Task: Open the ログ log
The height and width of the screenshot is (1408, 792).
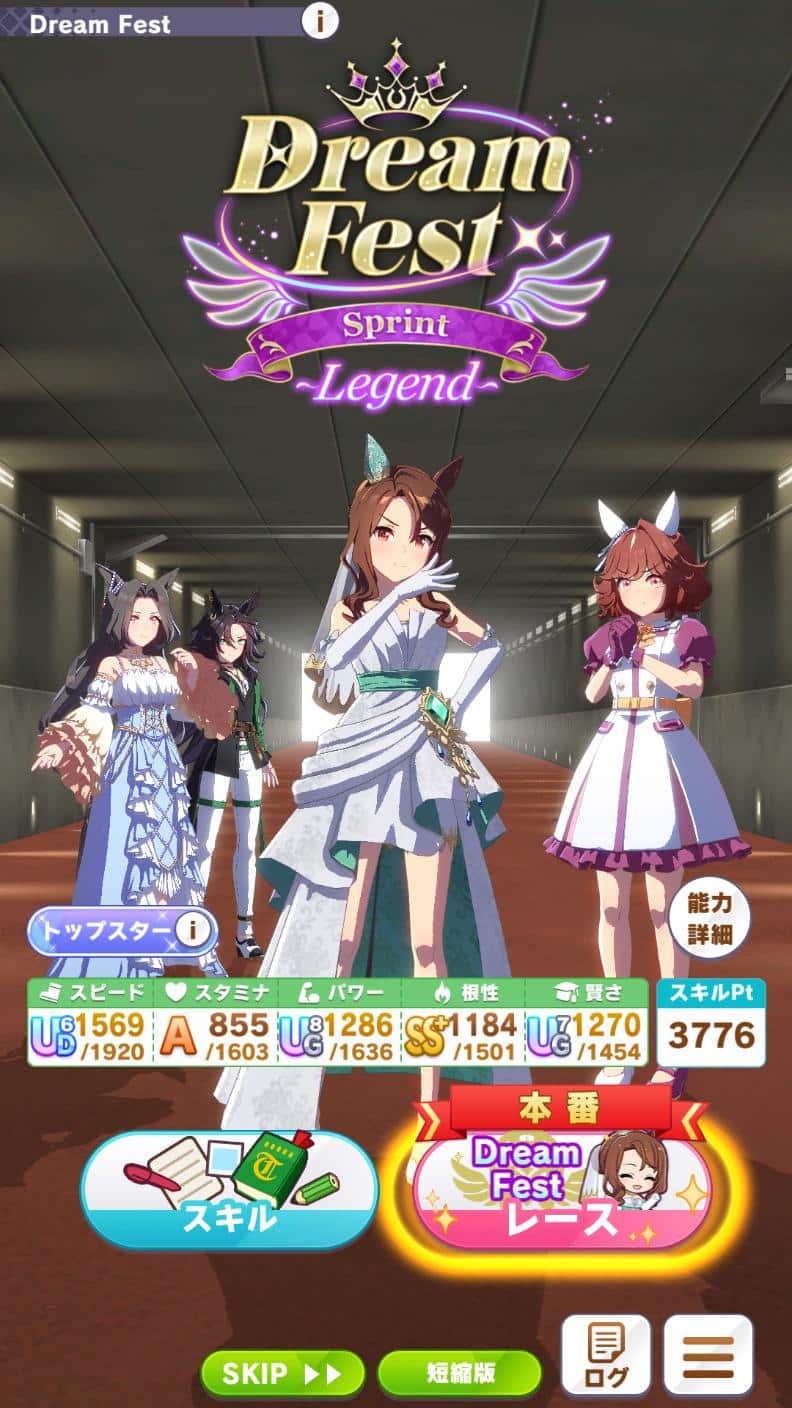Action: (x=606, y=1355)
